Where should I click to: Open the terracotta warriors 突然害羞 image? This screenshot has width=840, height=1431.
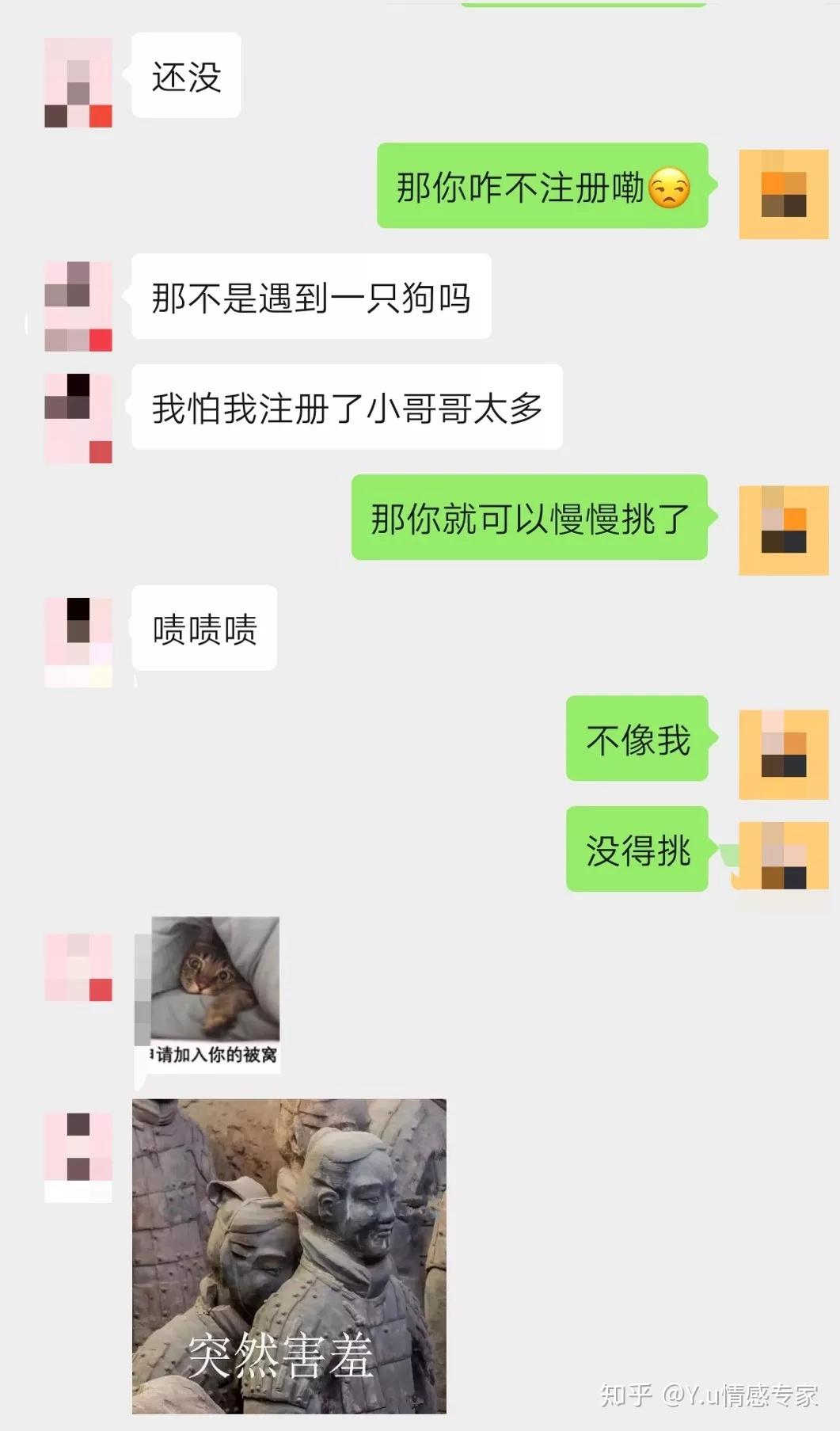pos(289,1255)
